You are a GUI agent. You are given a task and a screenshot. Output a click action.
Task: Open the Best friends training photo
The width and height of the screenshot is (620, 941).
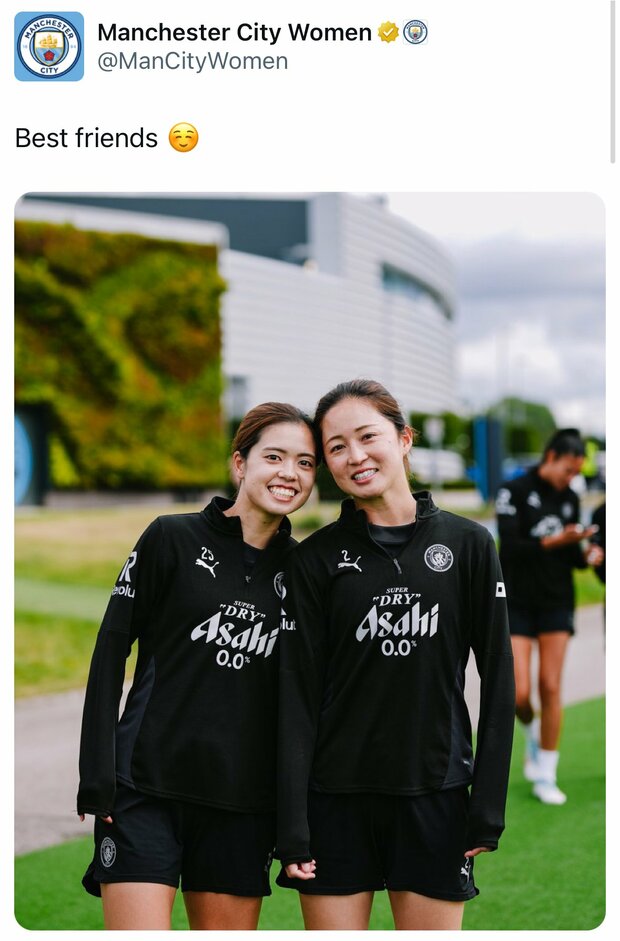click(309, 560)
